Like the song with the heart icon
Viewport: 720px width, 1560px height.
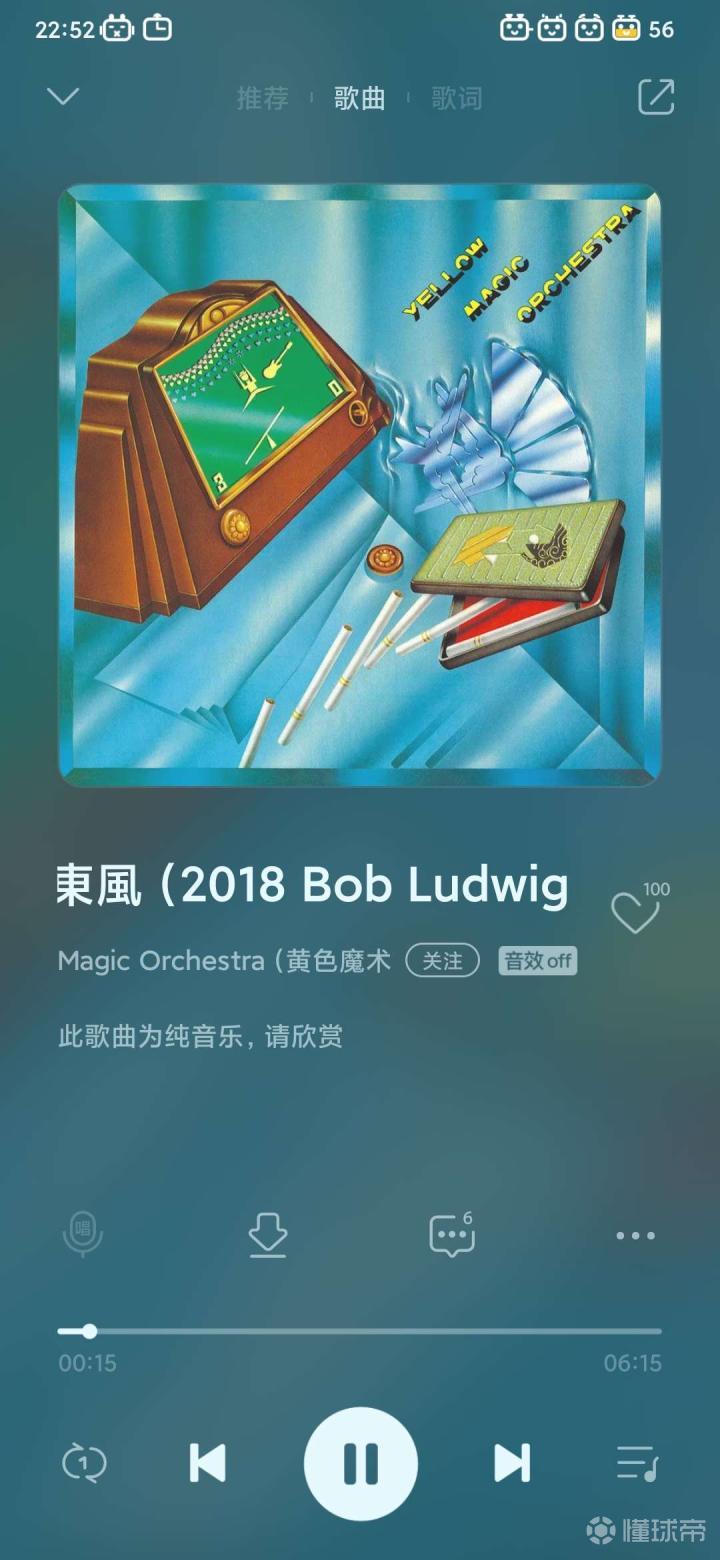[x=635, y=912]
